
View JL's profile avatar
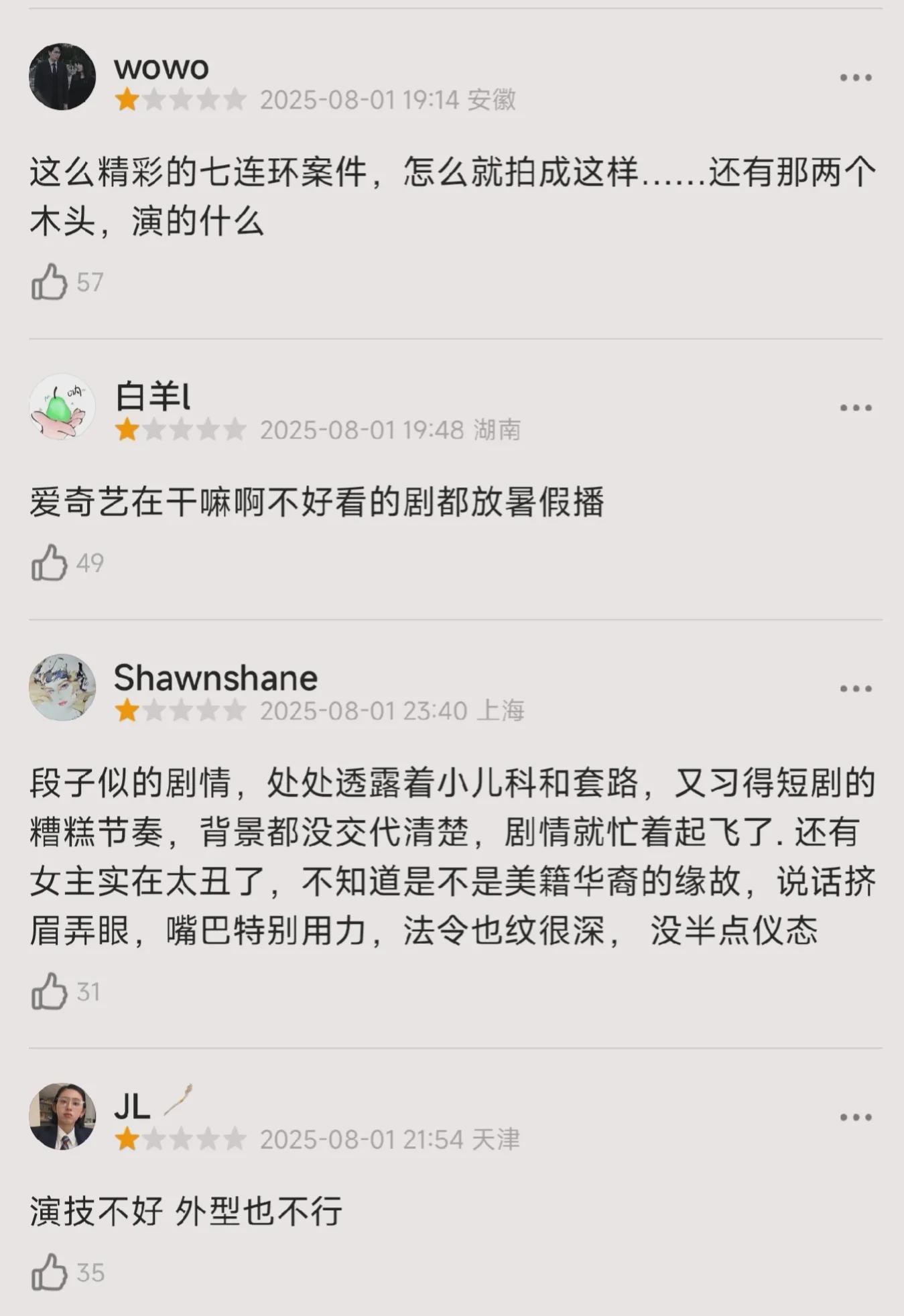pos(62,1116)
